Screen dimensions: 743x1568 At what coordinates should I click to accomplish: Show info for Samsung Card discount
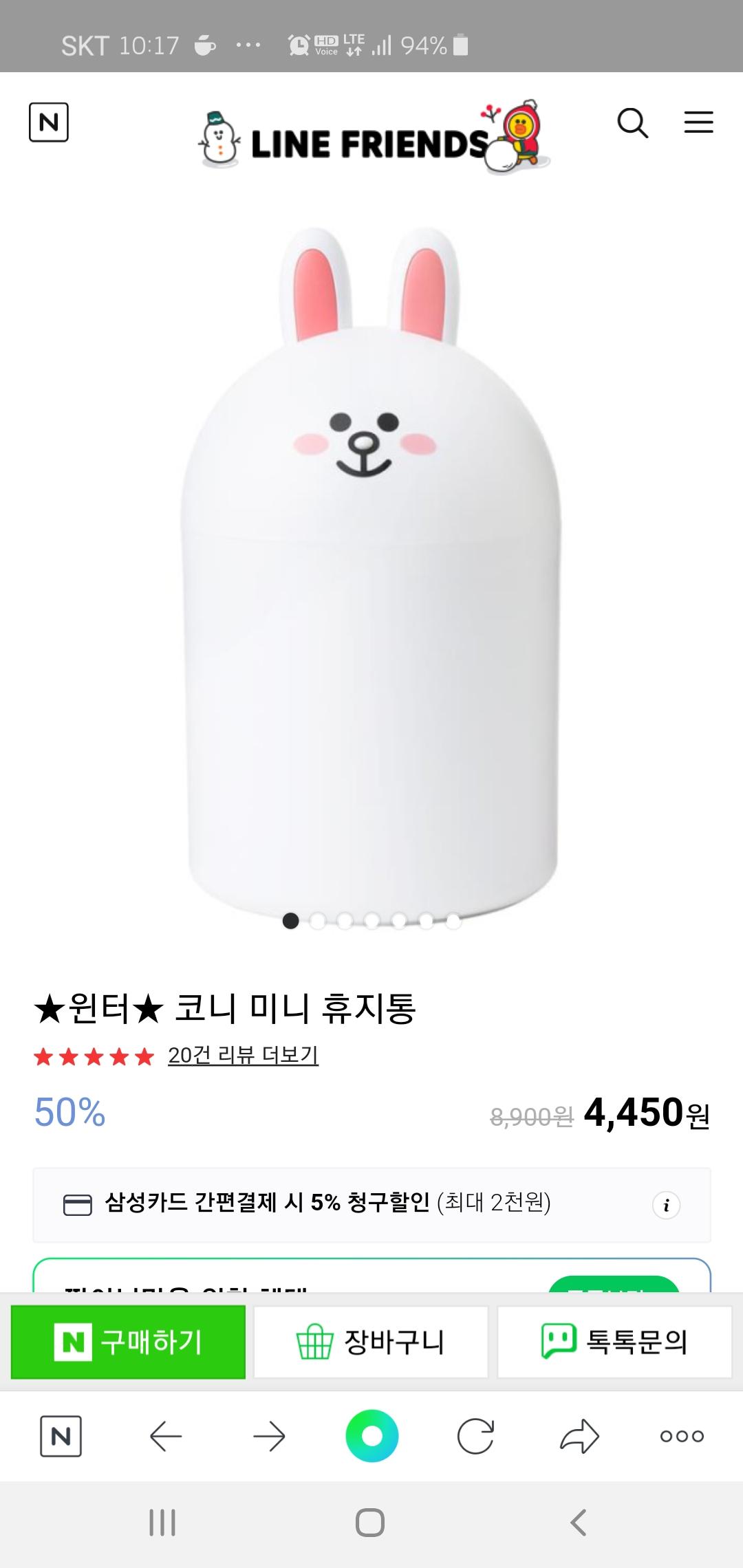666,1205
